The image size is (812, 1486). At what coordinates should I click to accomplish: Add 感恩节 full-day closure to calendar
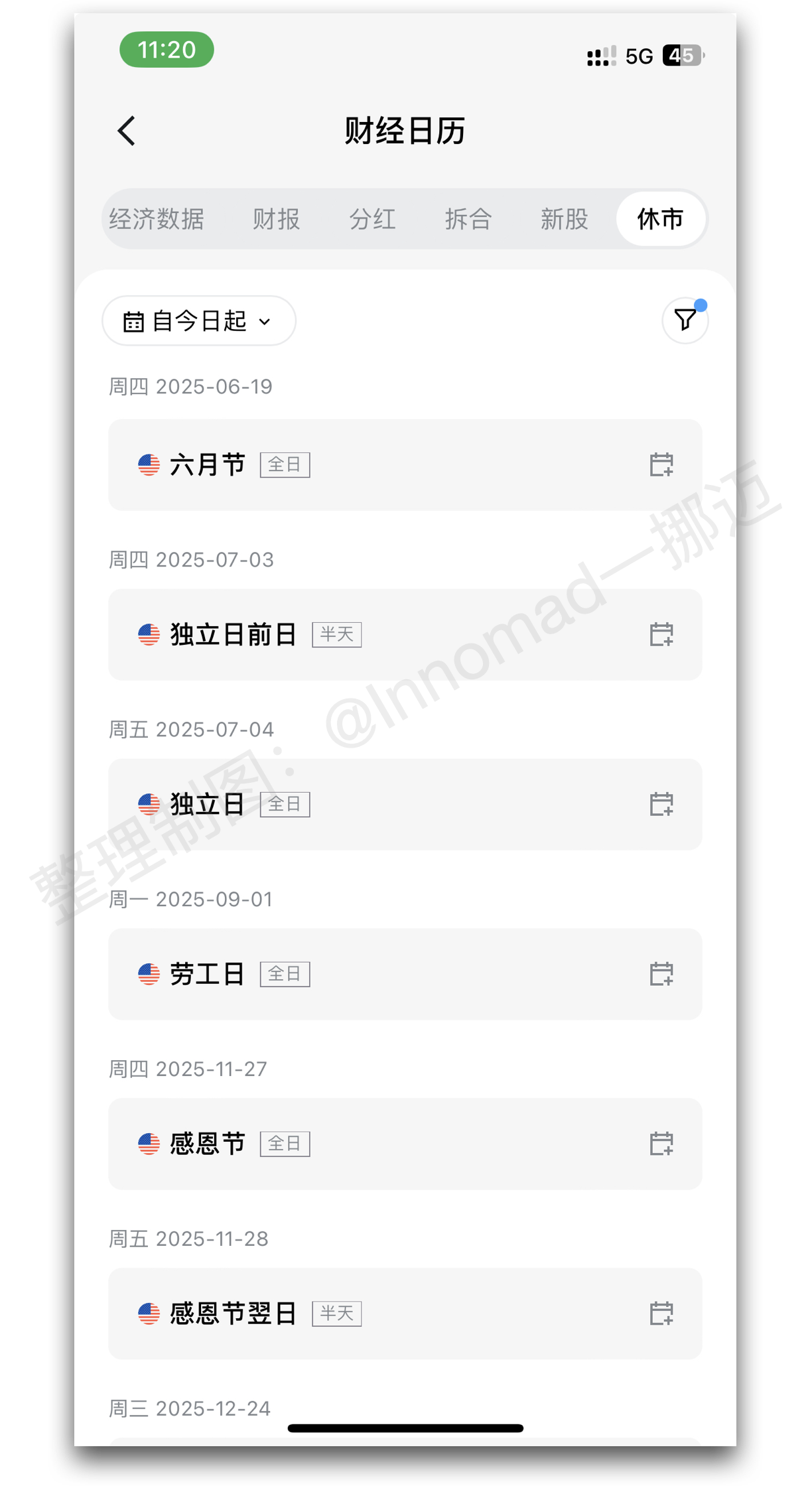(661, 1144)
